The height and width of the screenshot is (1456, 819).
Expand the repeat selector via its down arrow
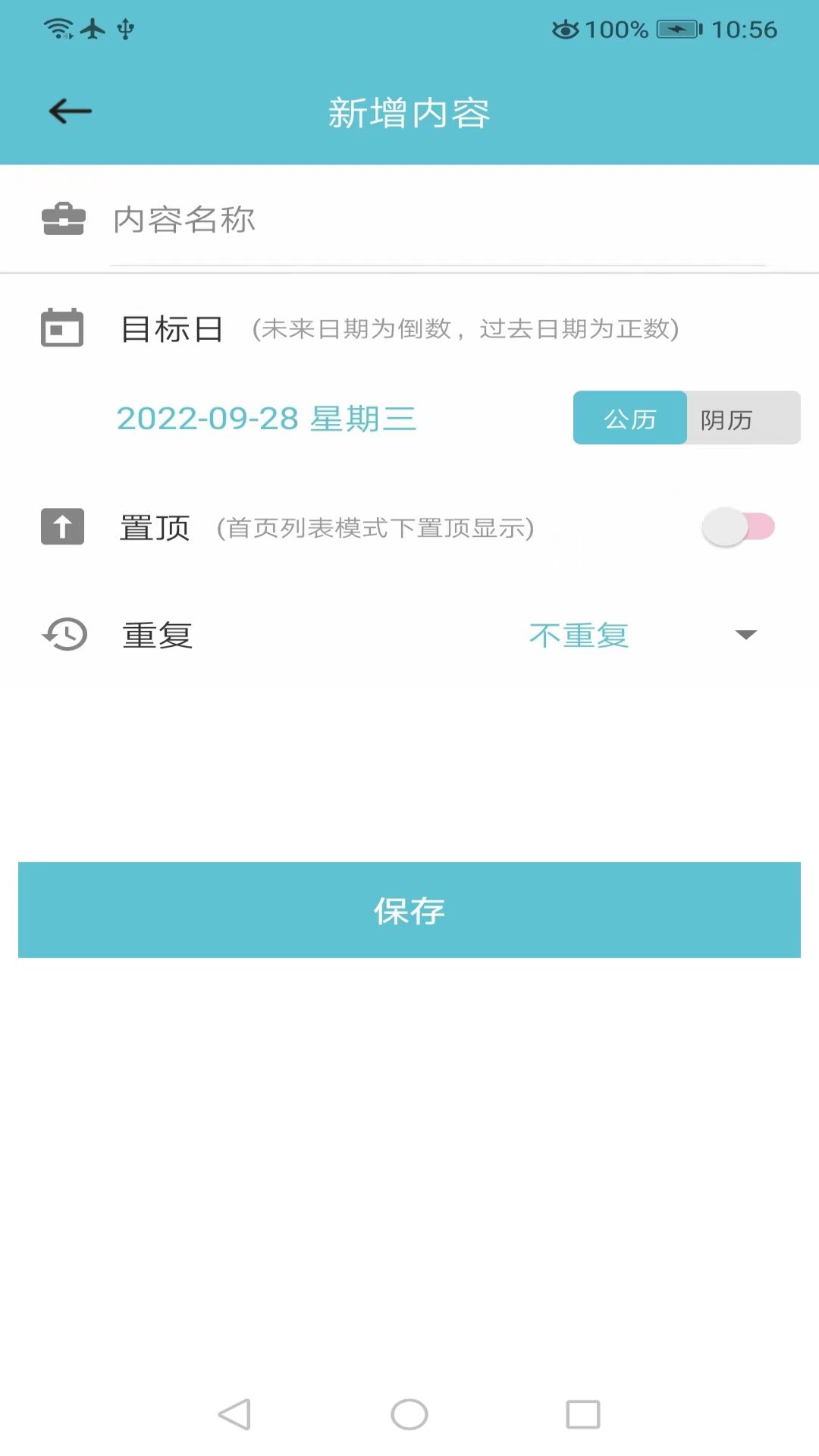point(746,635)
